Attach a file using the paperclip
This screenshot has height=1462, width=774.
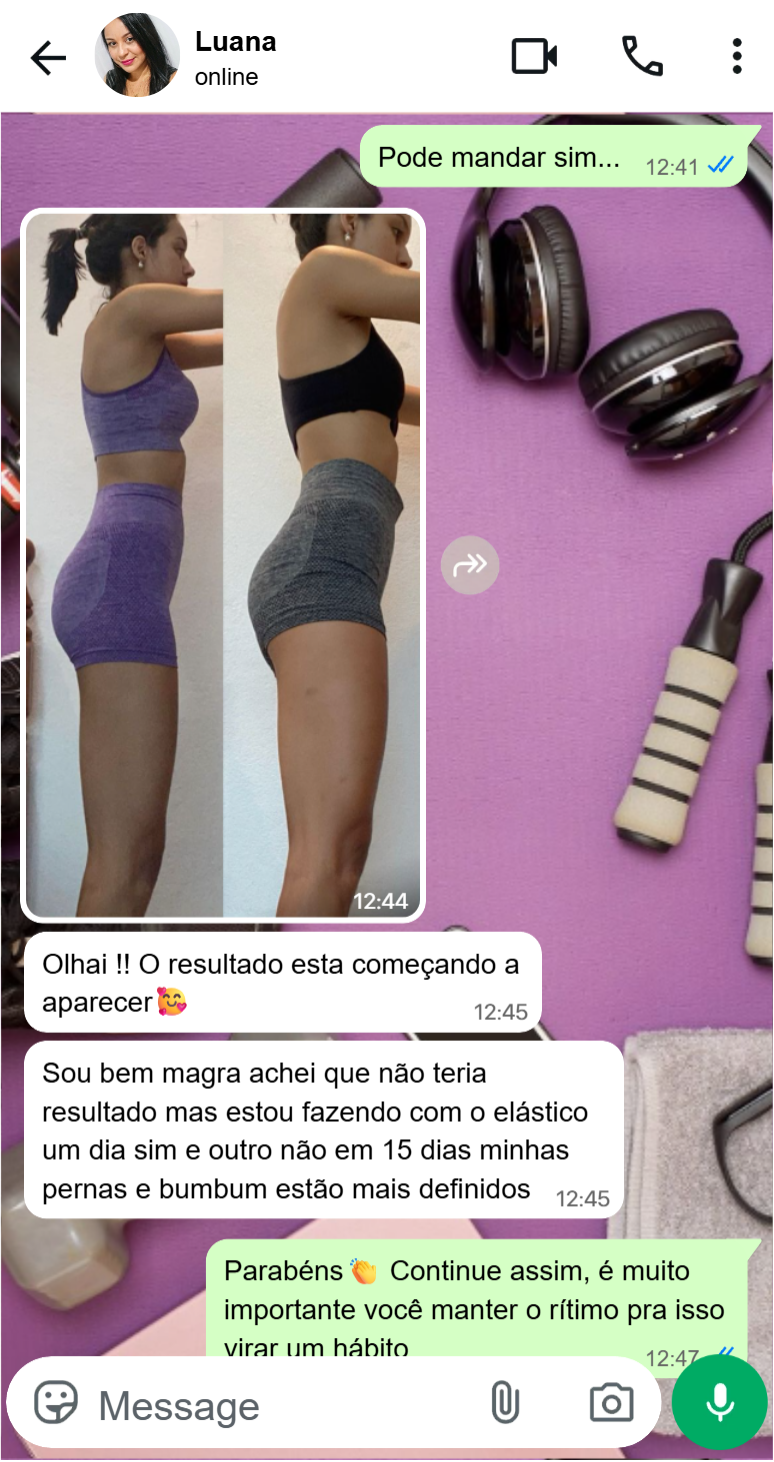click(x=506, y=1404)
